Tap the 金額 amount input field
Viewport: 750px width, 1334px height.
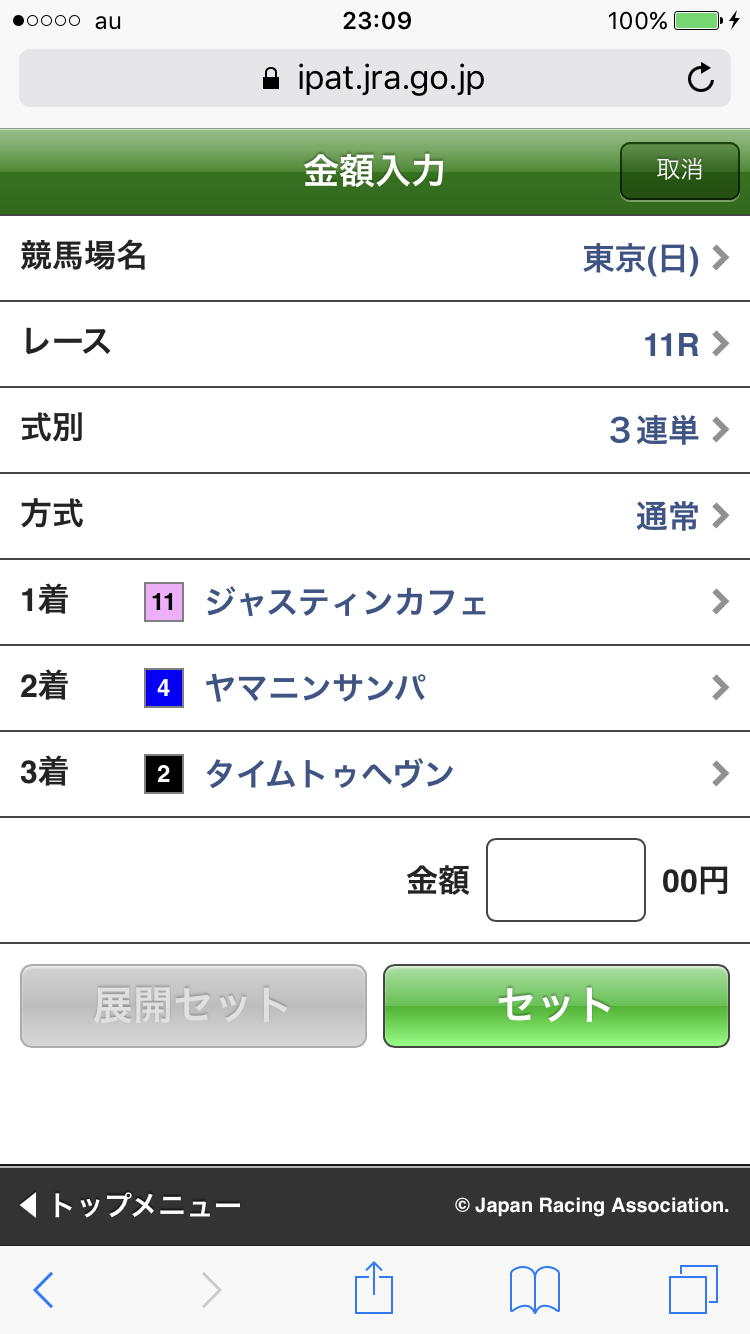pos(565,879)
